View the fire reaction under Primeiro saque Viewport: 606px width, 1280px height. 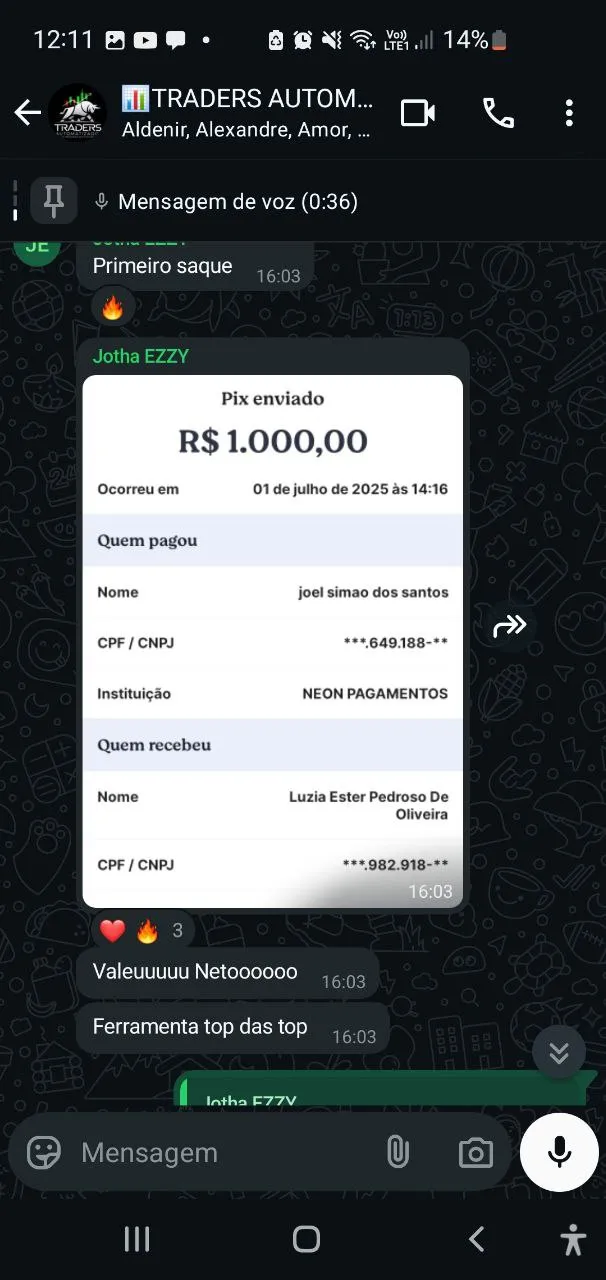(112, 308)
